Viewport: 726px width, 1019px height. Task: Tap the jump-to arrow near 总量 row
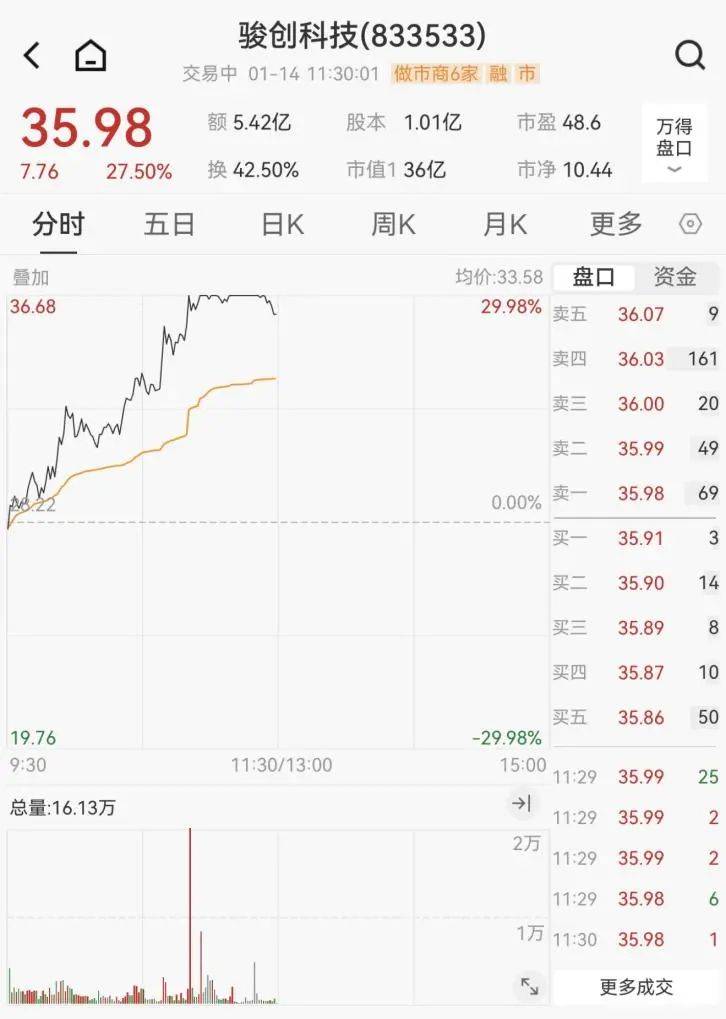pyautogui.click(x=520, y=803)
